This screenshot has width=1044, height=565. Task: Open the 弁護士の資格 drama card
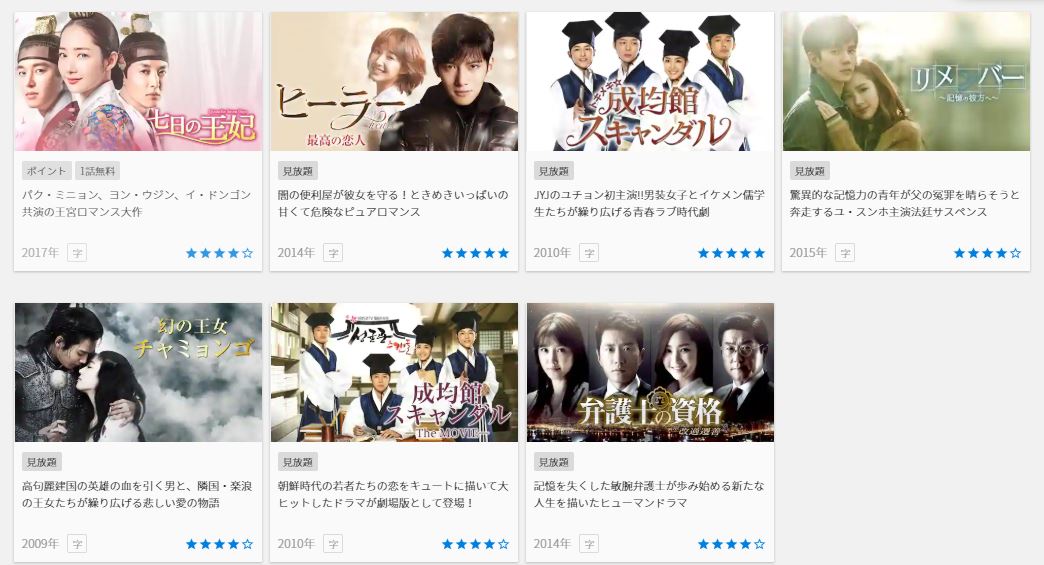[x=650, y=372]
